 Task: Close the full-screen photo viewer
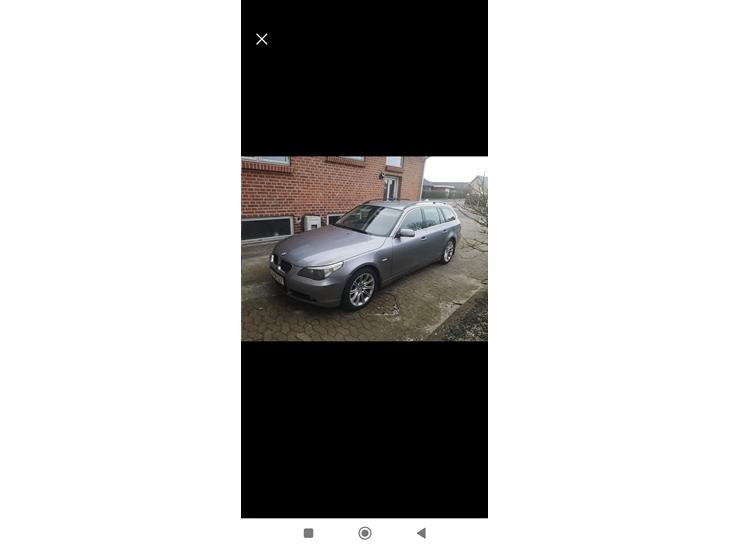(x=262, y=39)
